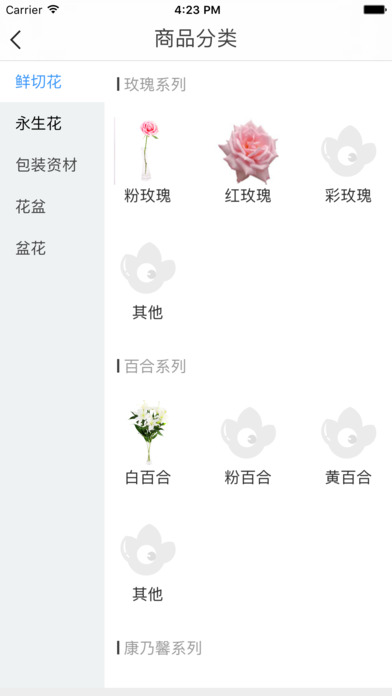Go back using the top-left arrow
This screenshot has height=696, width=392.
tap(16, 40)
